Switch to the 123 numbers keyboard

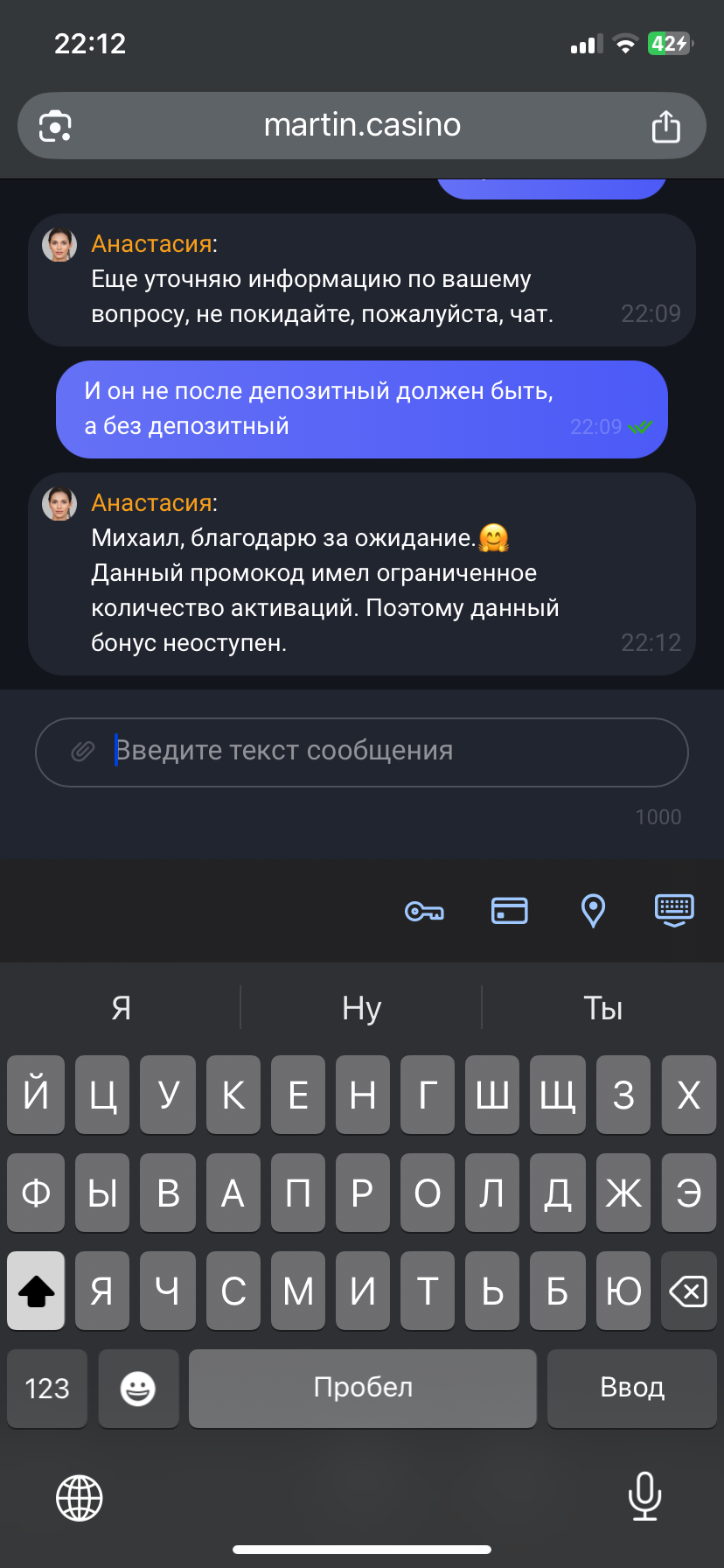coord(47,1389)
